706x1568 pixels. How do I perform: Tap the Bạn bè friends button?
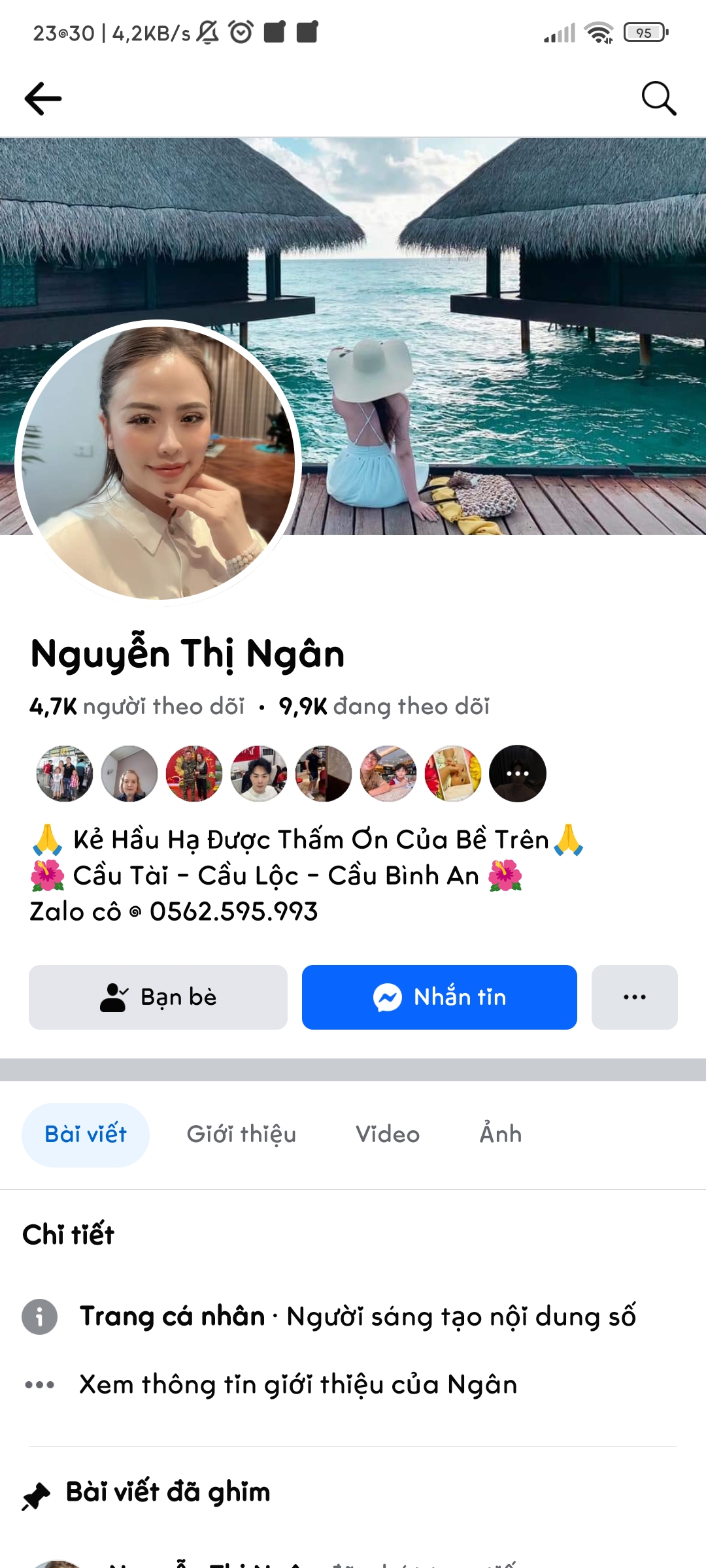(158, 997)
